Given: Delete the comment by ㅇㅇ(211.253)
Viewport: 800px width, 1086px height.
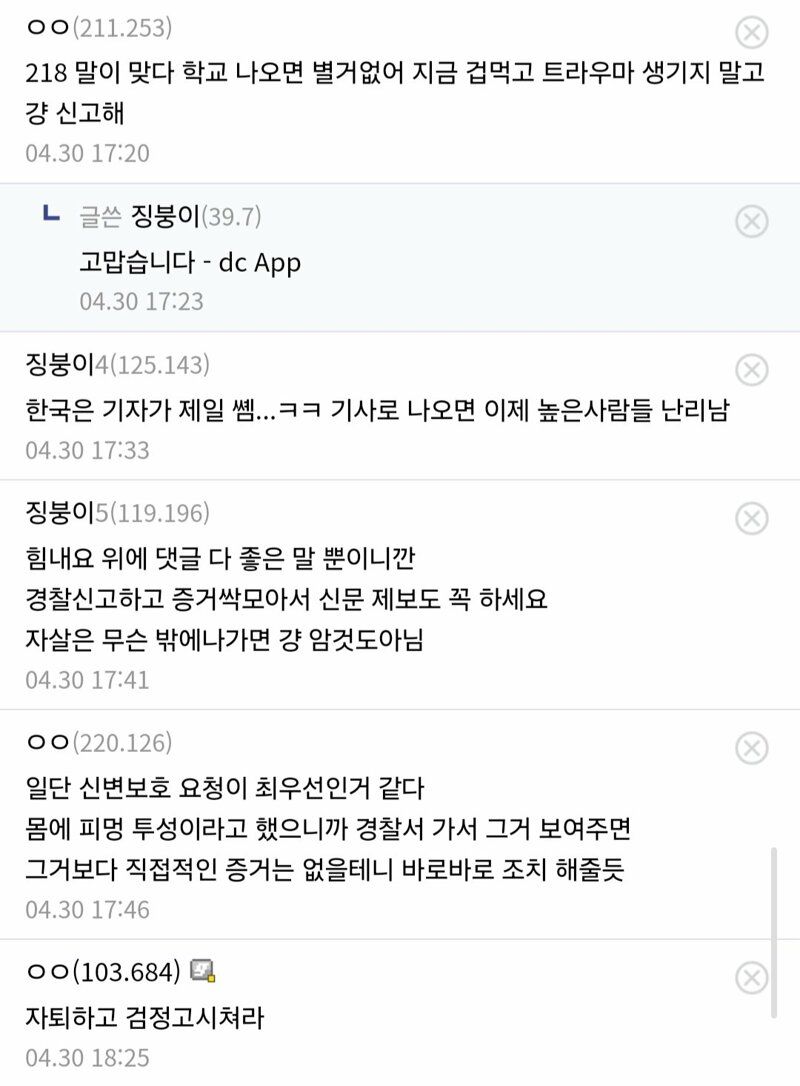Looking at the screenshot, I should point(751,33).
